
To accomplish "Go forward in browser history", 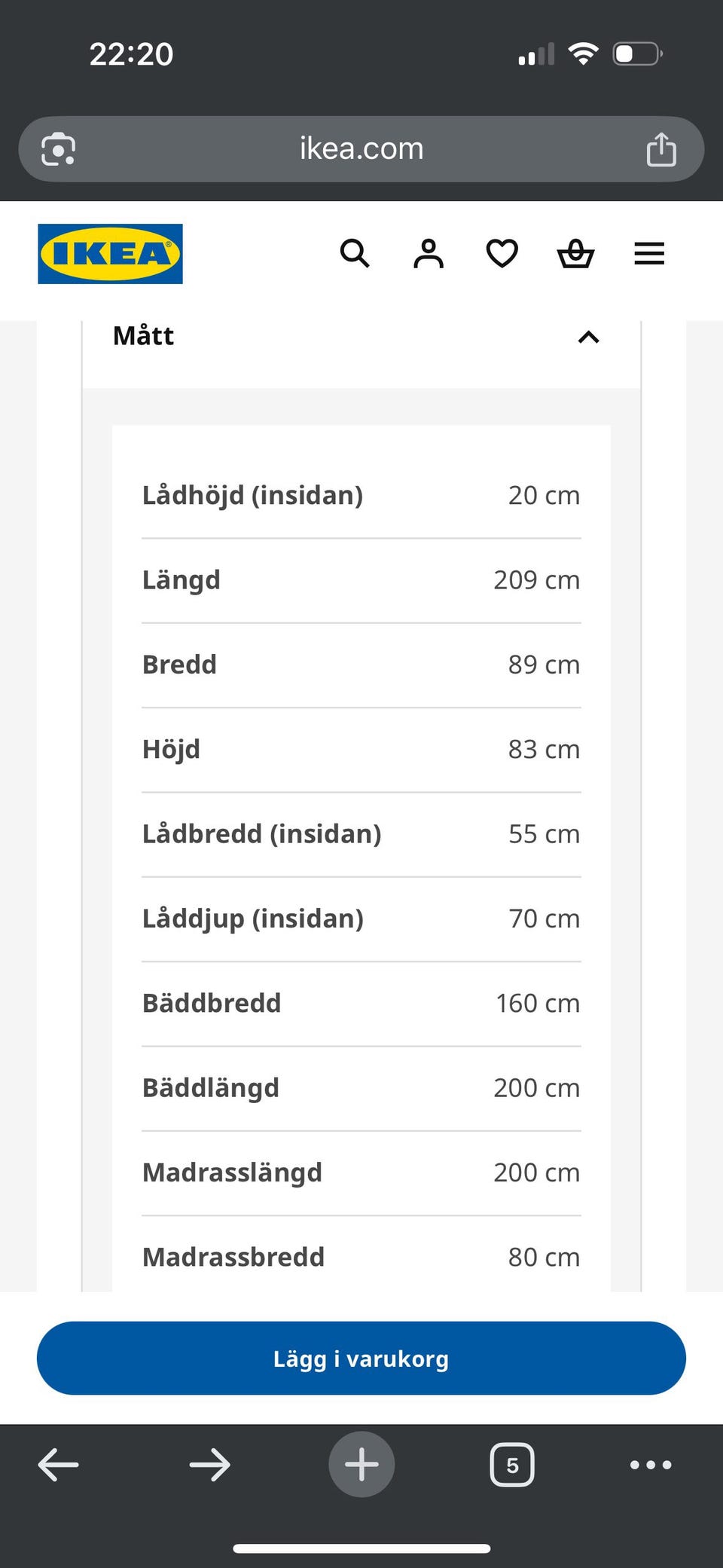I will tap(210, 1465).
